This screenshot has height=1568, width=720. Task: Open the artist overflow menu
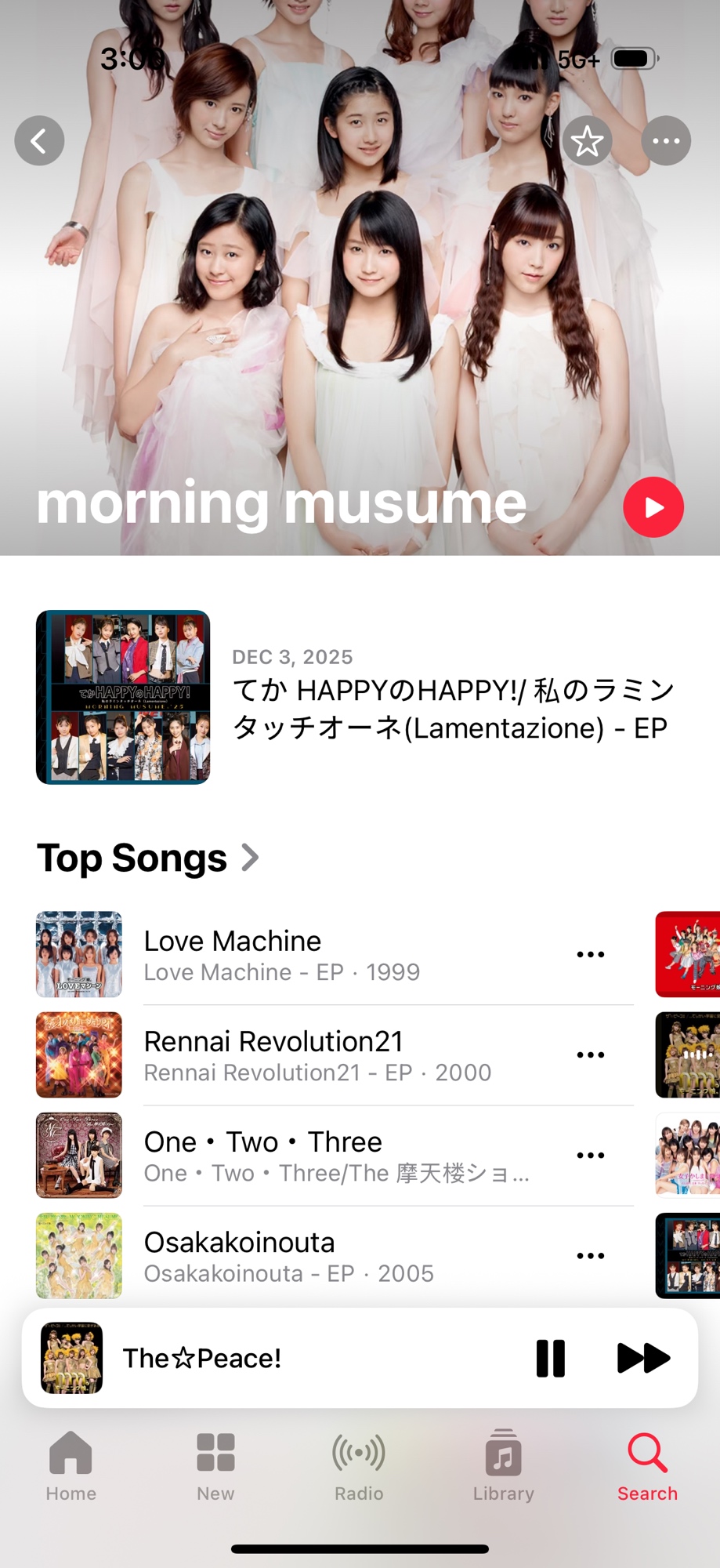coord(666,141)
